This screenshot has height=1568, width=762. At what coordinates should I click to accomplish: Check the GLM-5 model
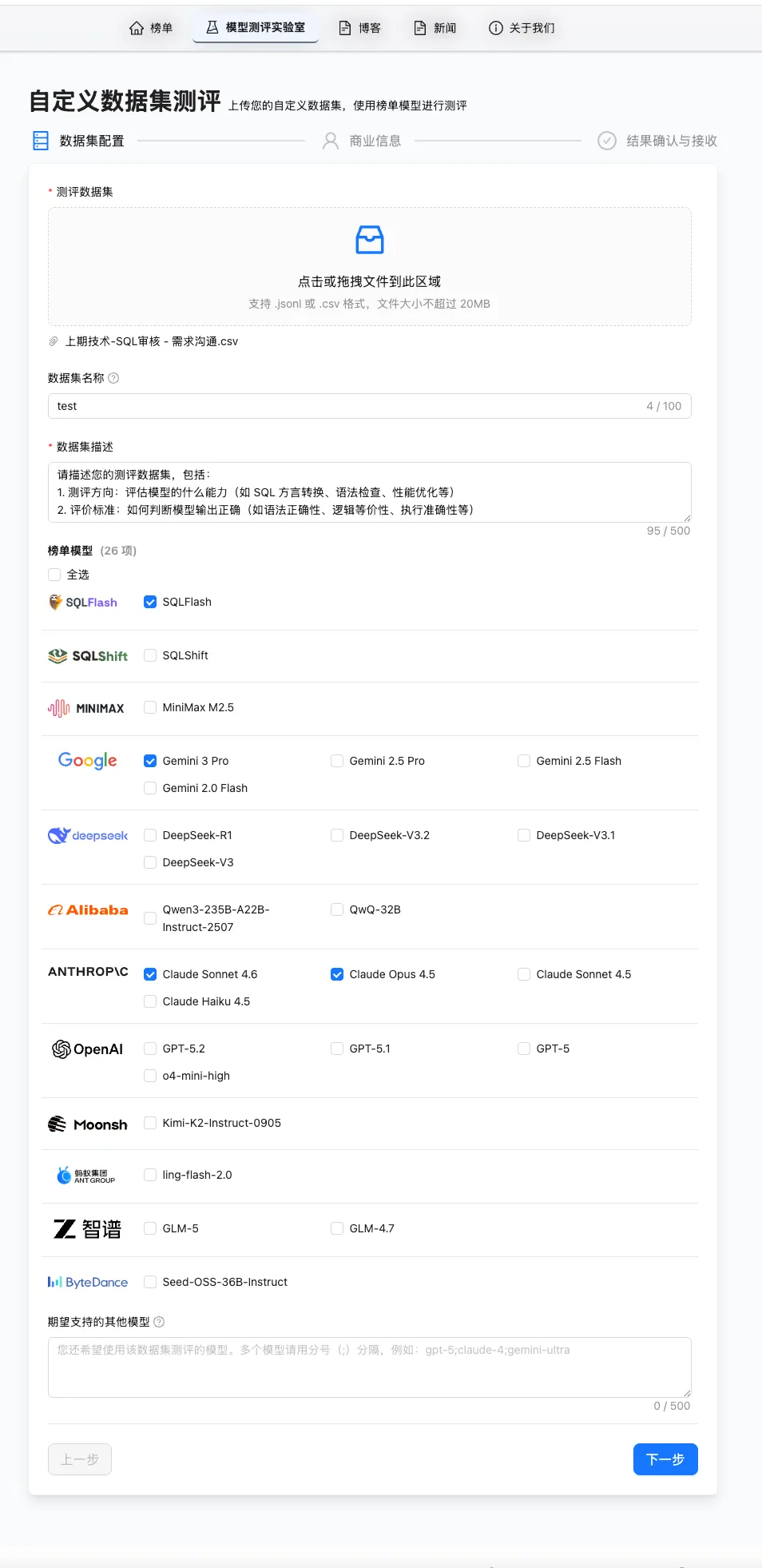click(150, 1228)
